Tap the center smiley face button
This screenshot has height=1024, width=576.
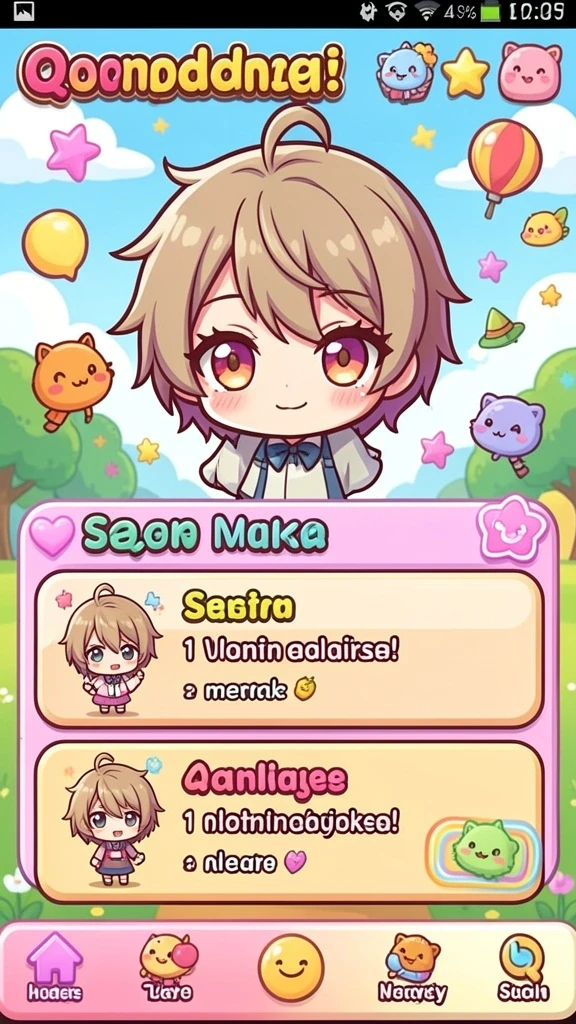pos(291,967)
